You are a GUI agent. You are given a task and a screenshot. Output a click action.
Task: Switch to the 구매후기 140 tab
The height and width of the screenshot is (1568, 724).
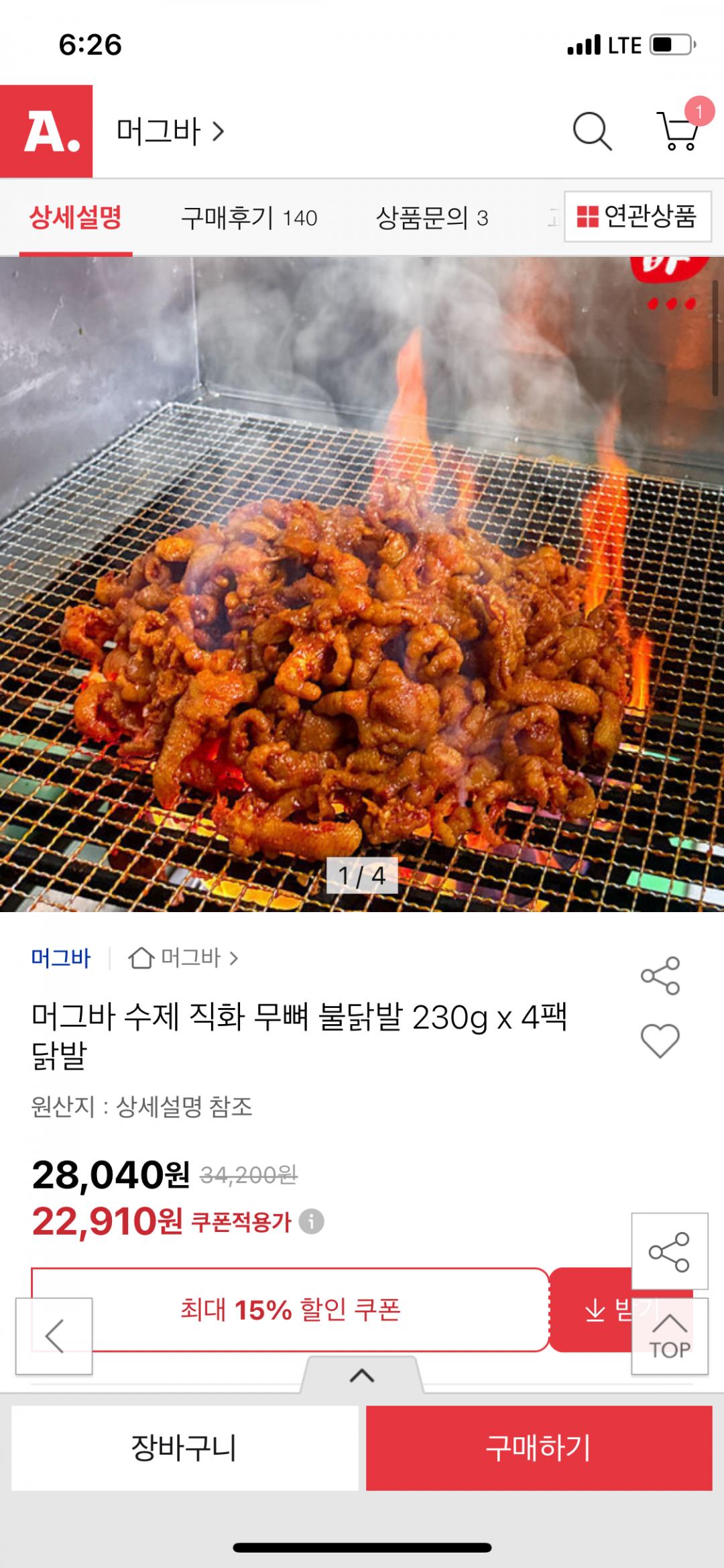(249, 218)
